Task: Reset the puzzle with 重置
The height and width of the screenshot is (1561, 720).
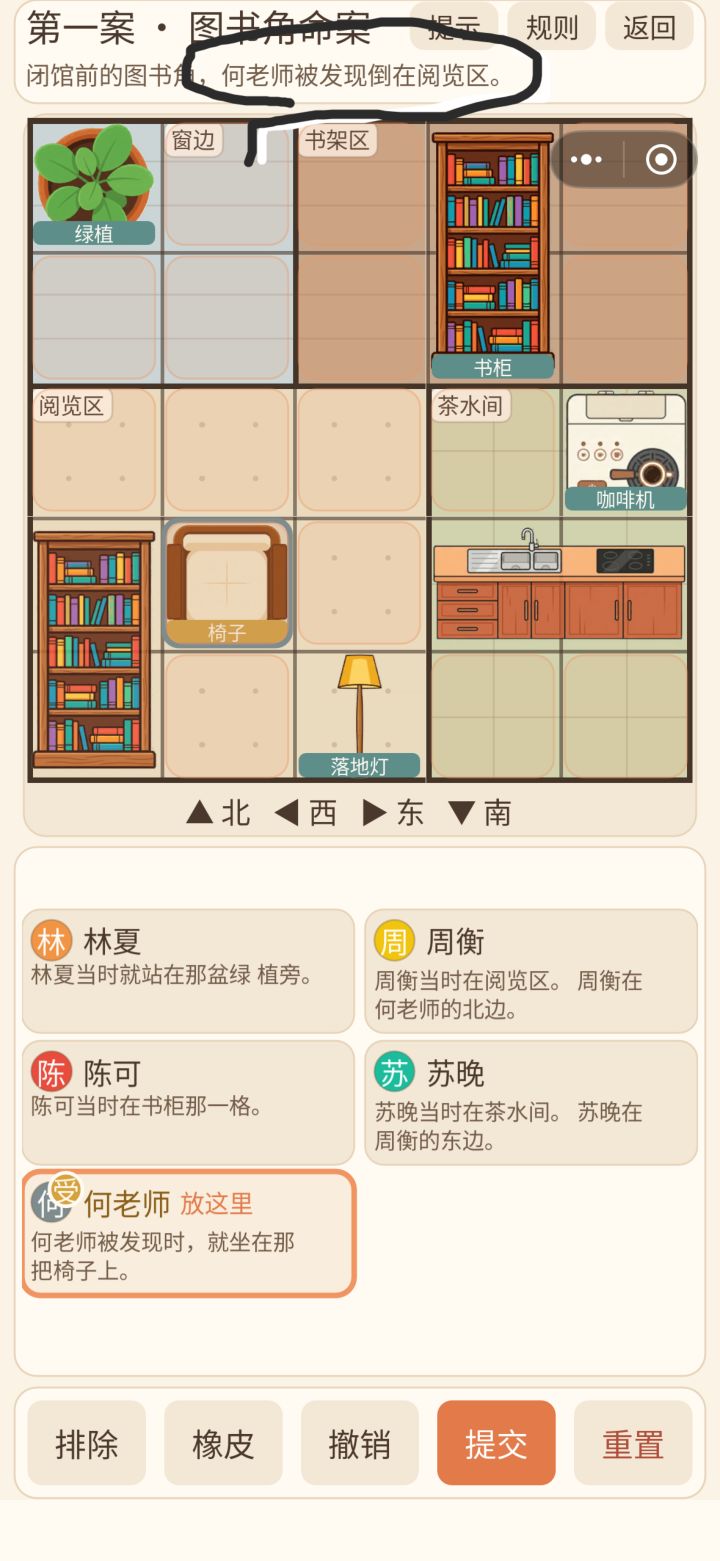Action: click(x=633, y=1443)
